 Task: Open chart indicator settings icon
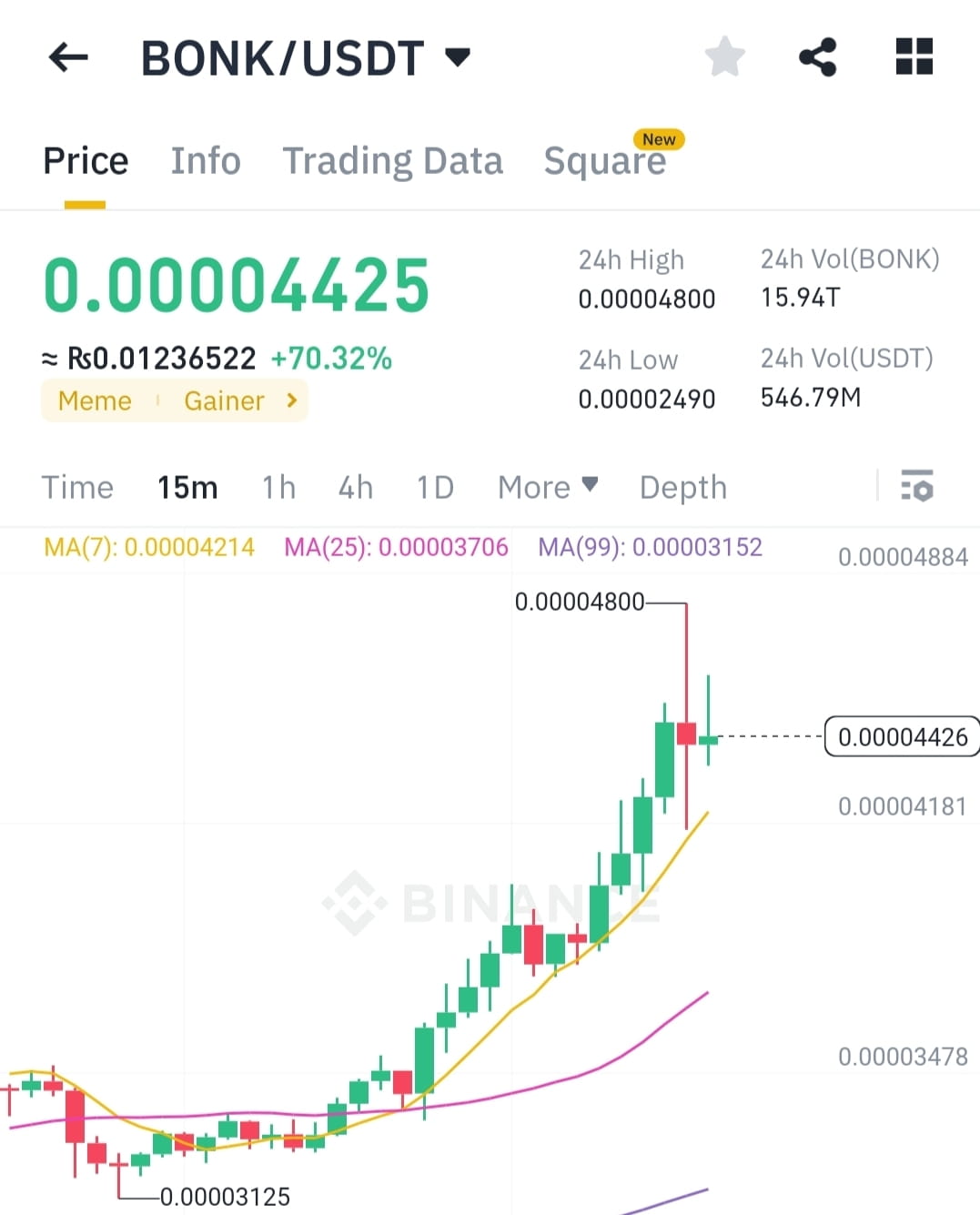tap(917, 487)
